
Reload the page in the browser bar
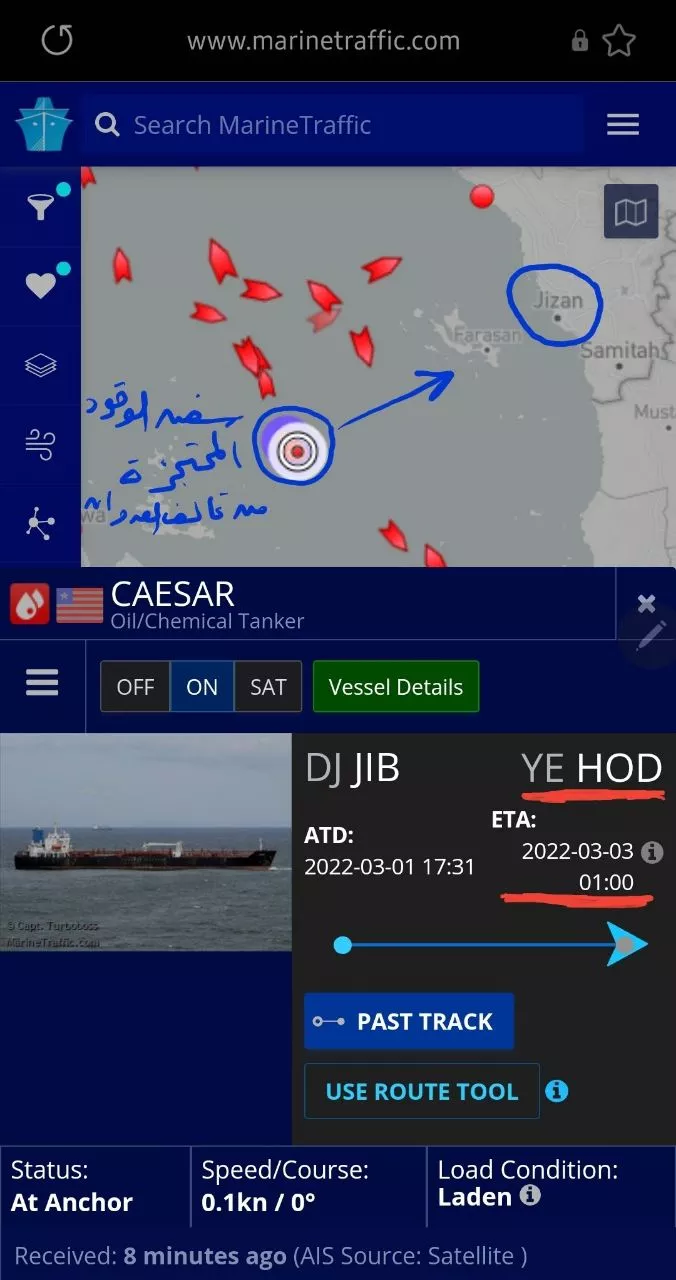coord(57,41)
